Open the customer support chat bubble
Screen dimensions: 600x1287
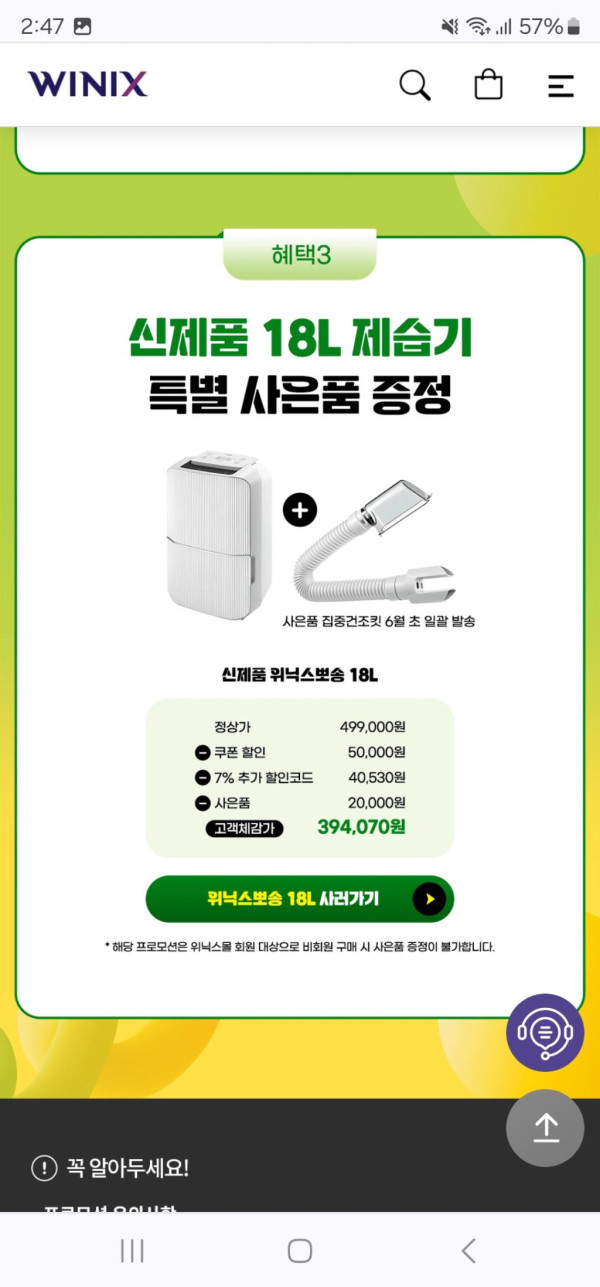[545, 1032]
